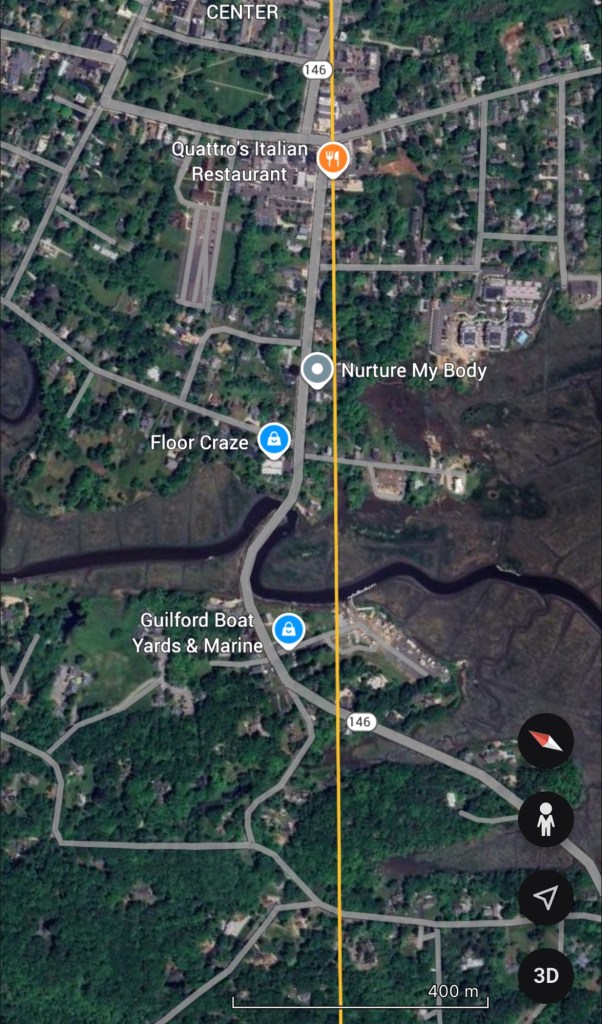602x1024 pixels.
Task: View Guilford Boat Yards & Marine marker
Action: pyautogui.click(x=288, y=630)
